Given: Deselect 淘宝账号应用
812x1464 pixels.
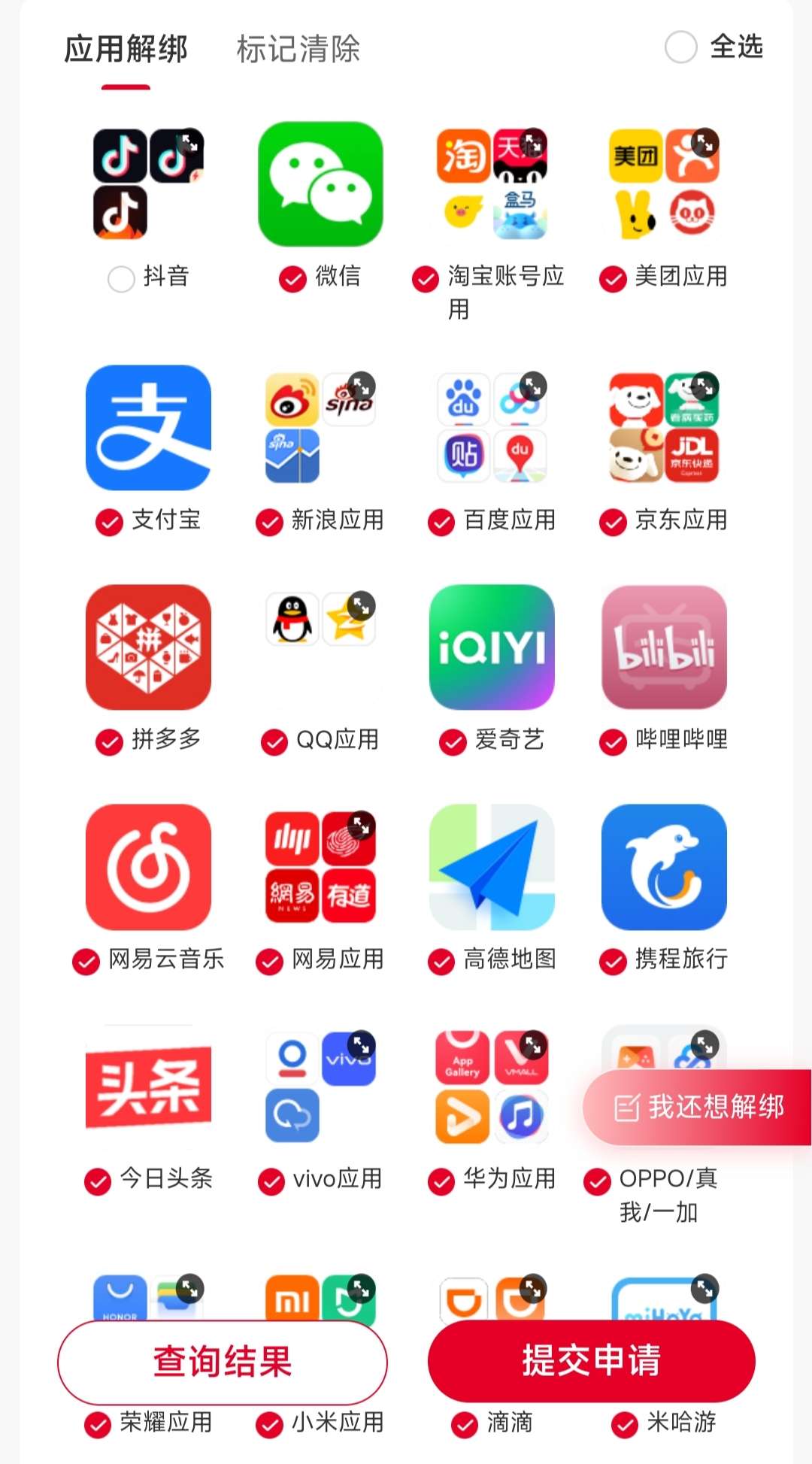Looking at the screenshot, I should click(426, 279).
